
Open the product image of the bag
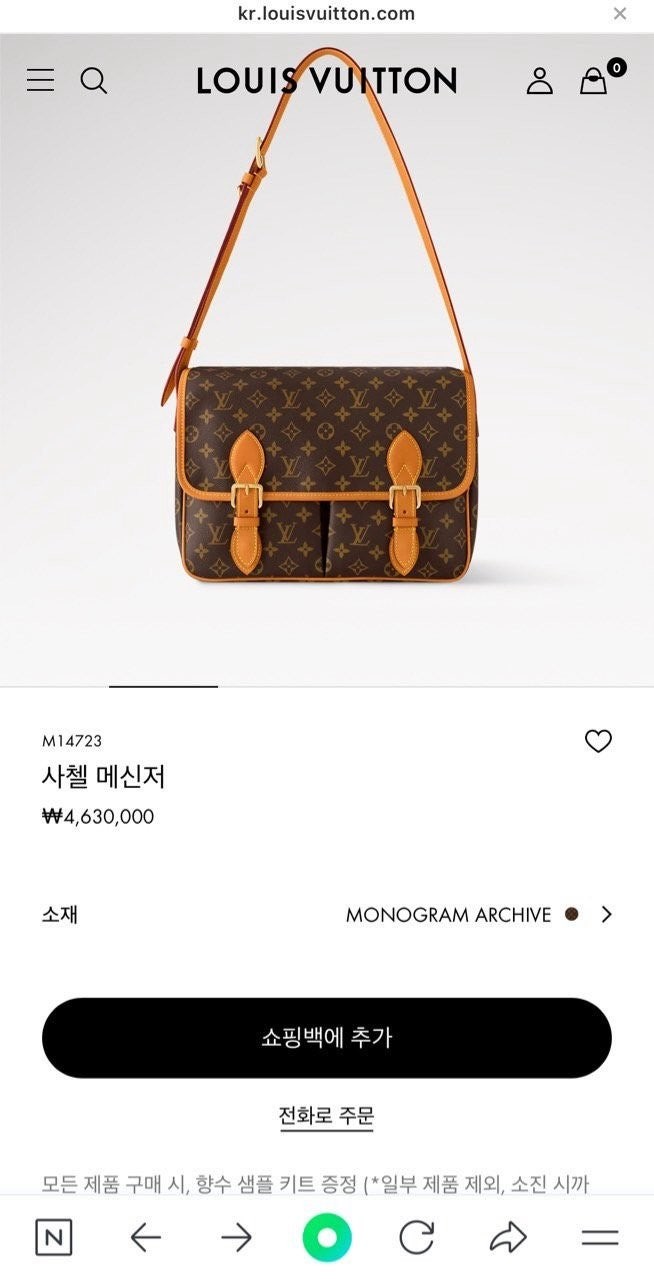(326, 400)
